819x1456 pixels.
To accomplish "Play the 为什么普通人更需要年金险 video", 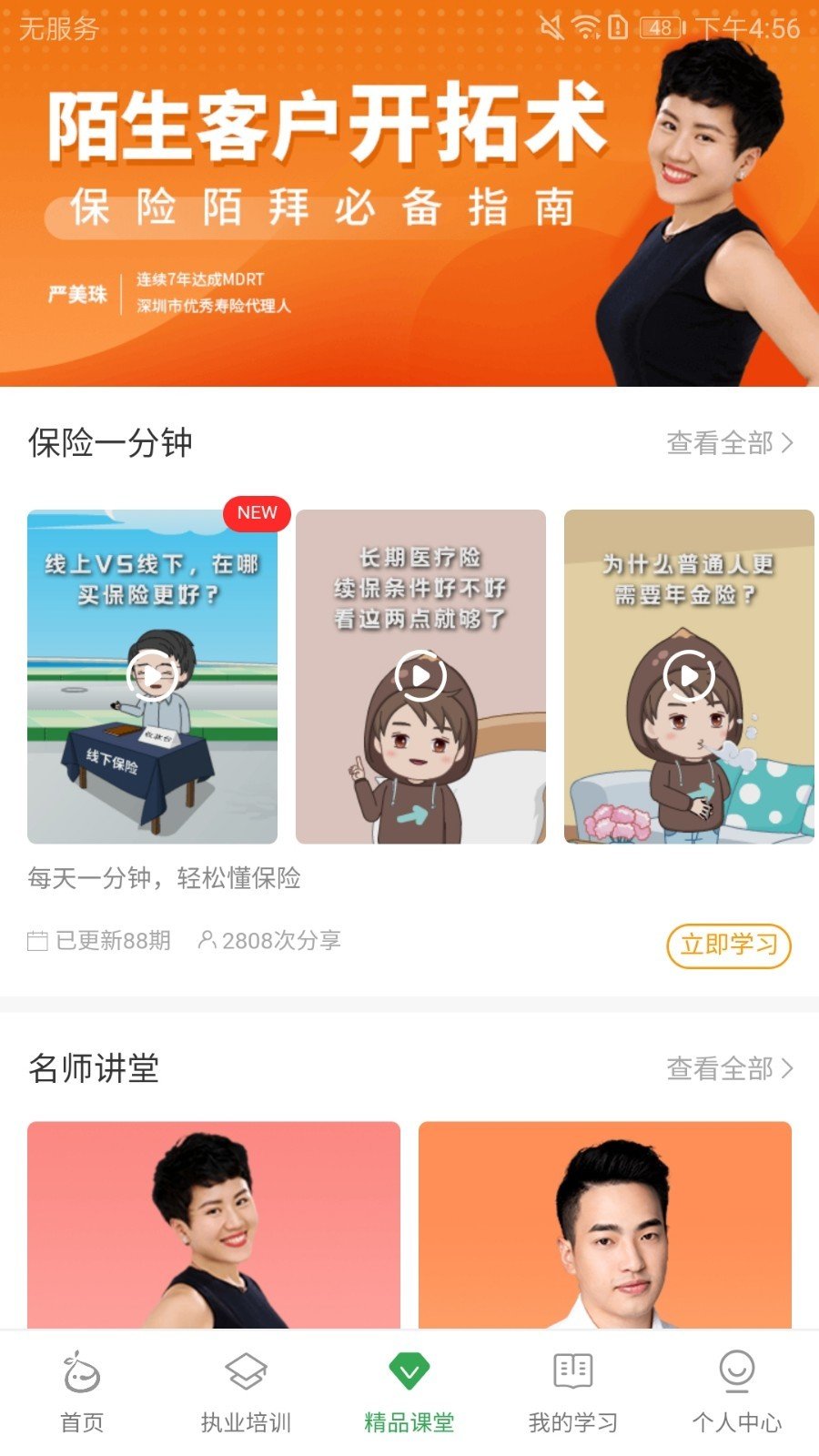I will tap(689, 677).
